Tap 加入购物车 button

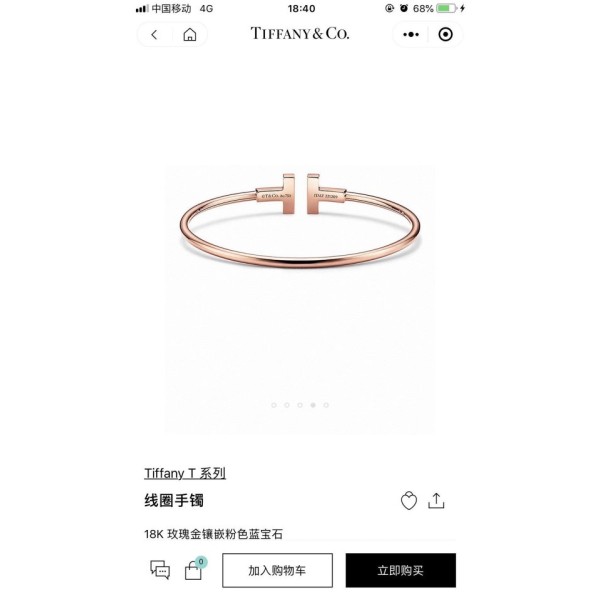pyautogui.click(x=277, y=570)
